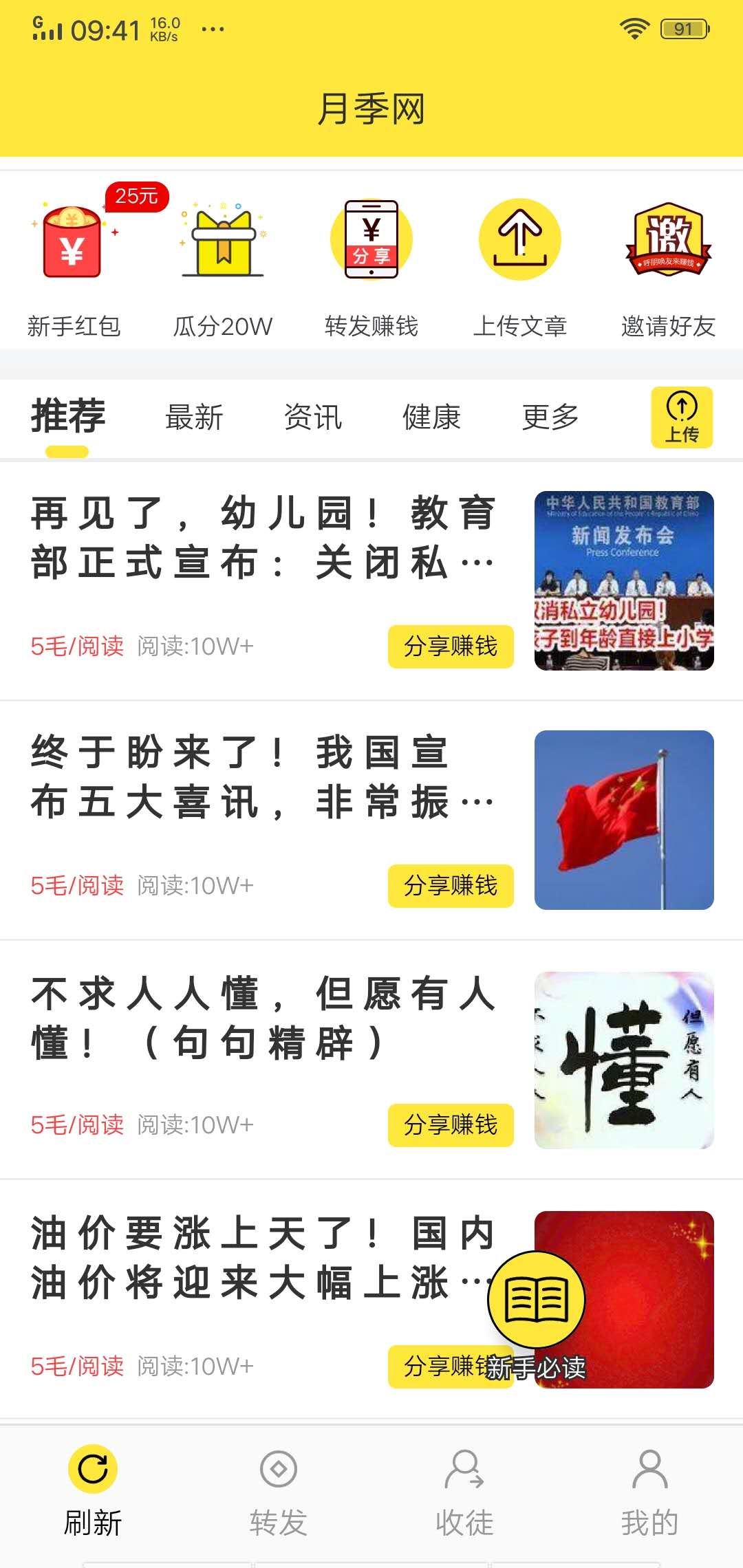Select the 转发赚钱 phone share icon
The height and width of the screenshot is (1568, 743).
[371, 241]
